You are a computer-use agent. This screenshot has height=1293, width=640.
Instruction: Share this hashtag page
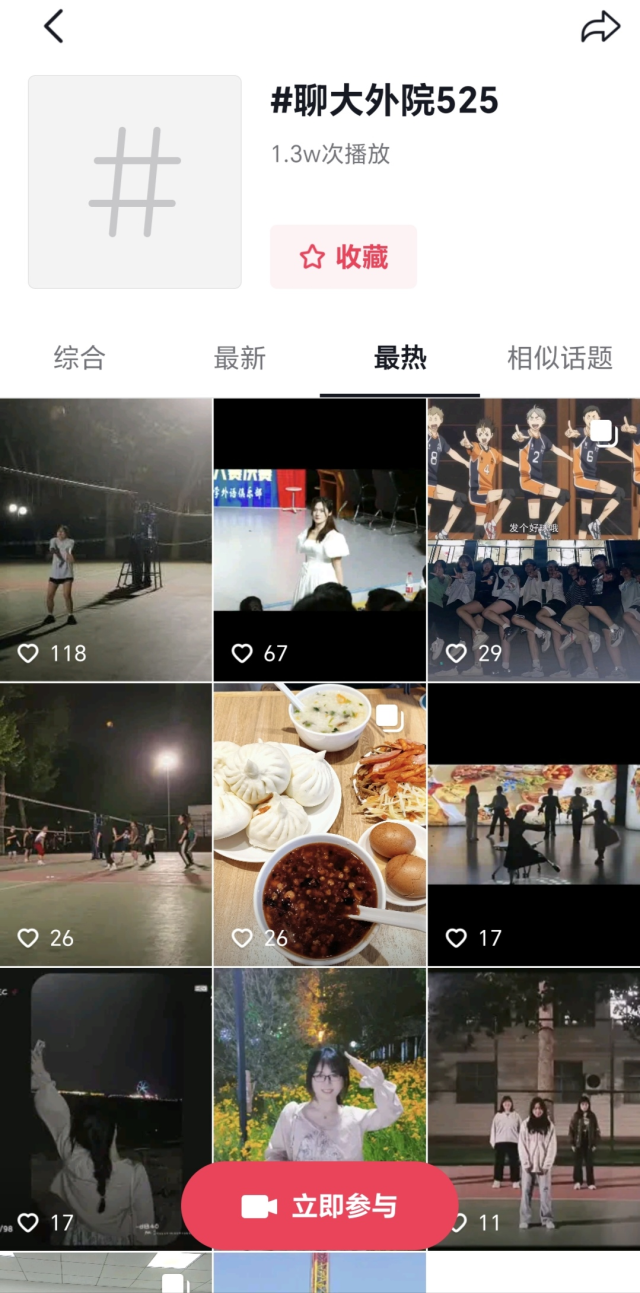[600, 28]
